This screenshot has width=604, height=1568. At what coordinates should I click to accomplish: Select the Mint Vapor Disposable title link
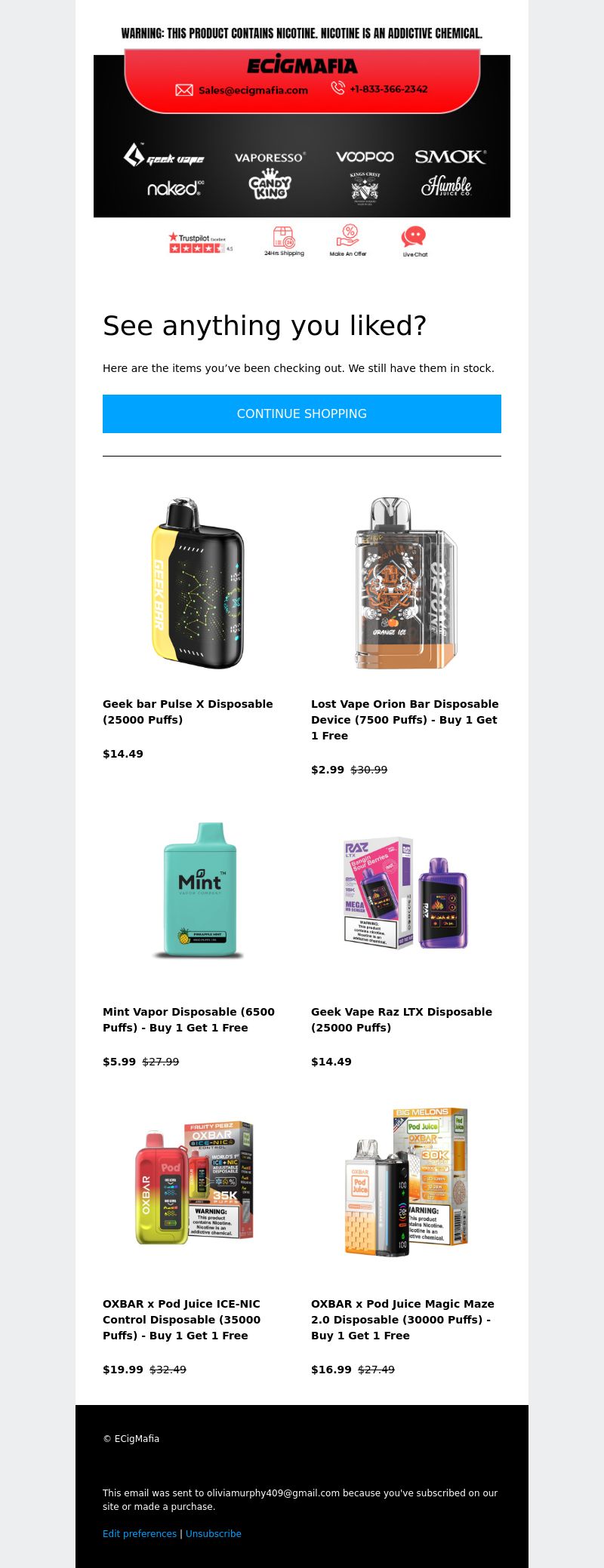[x=189, y=1019]
